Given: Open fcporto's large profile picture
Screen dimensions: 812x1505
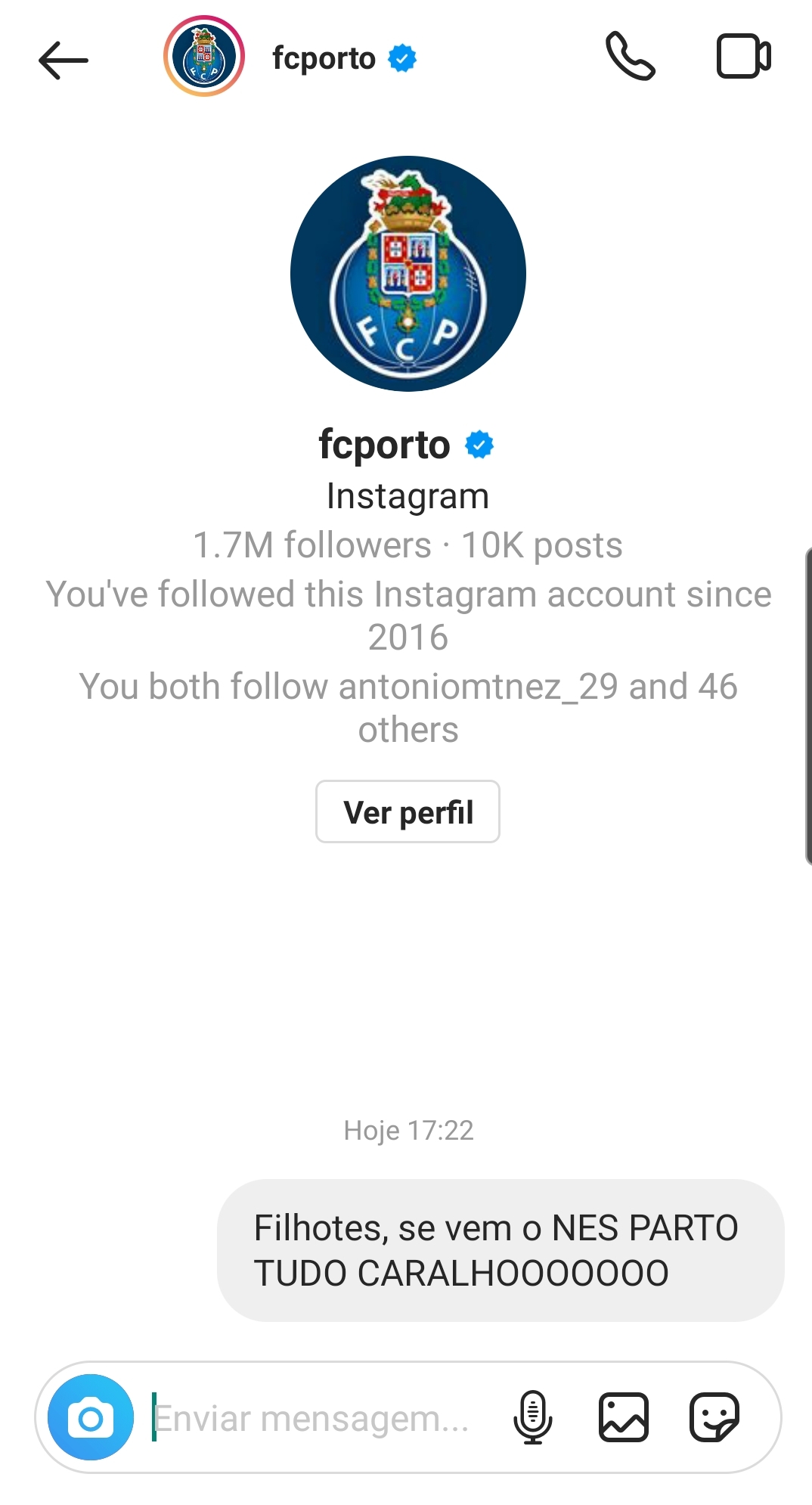Looking at the screenshot, I should (408, 274).
